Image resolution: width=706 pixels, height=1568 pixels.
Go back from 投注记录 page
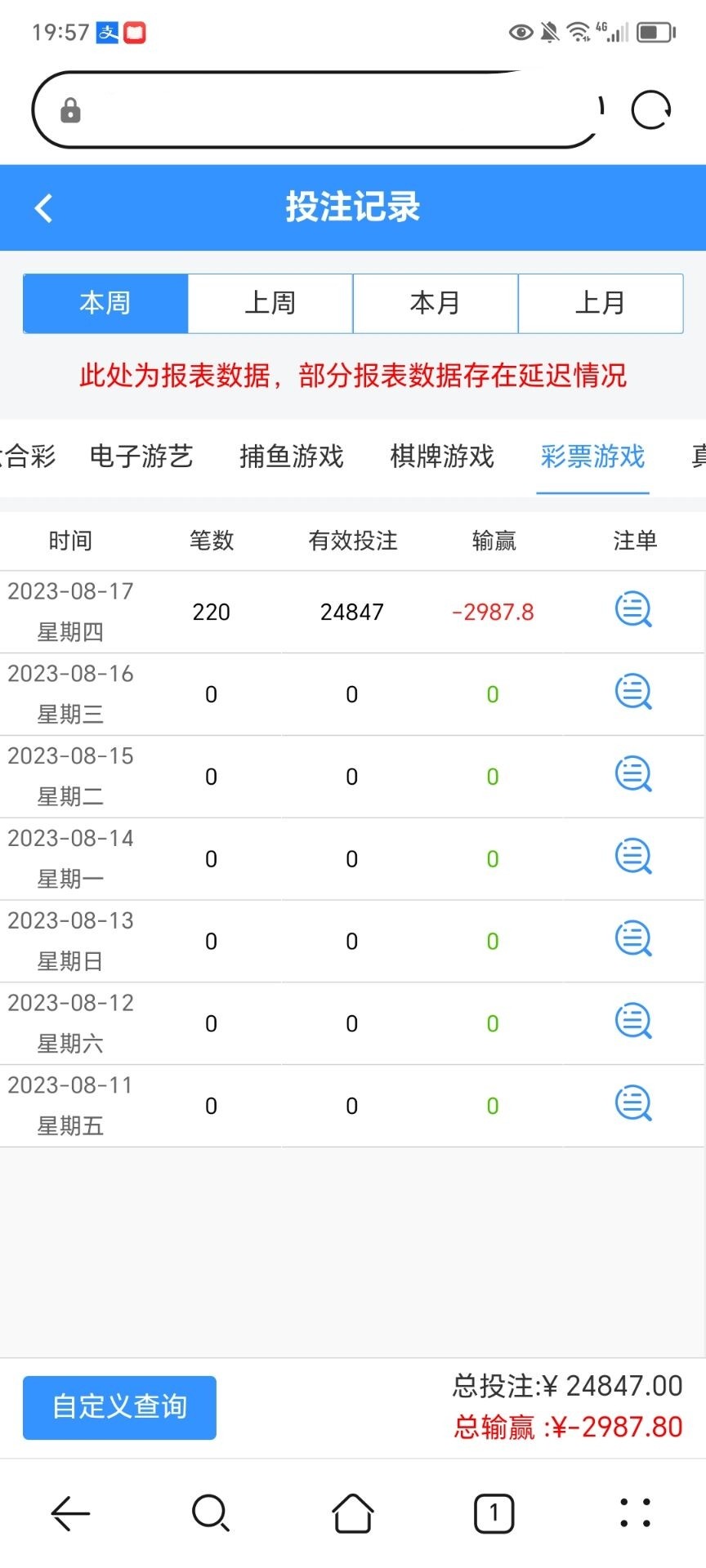tap(44, 207)
